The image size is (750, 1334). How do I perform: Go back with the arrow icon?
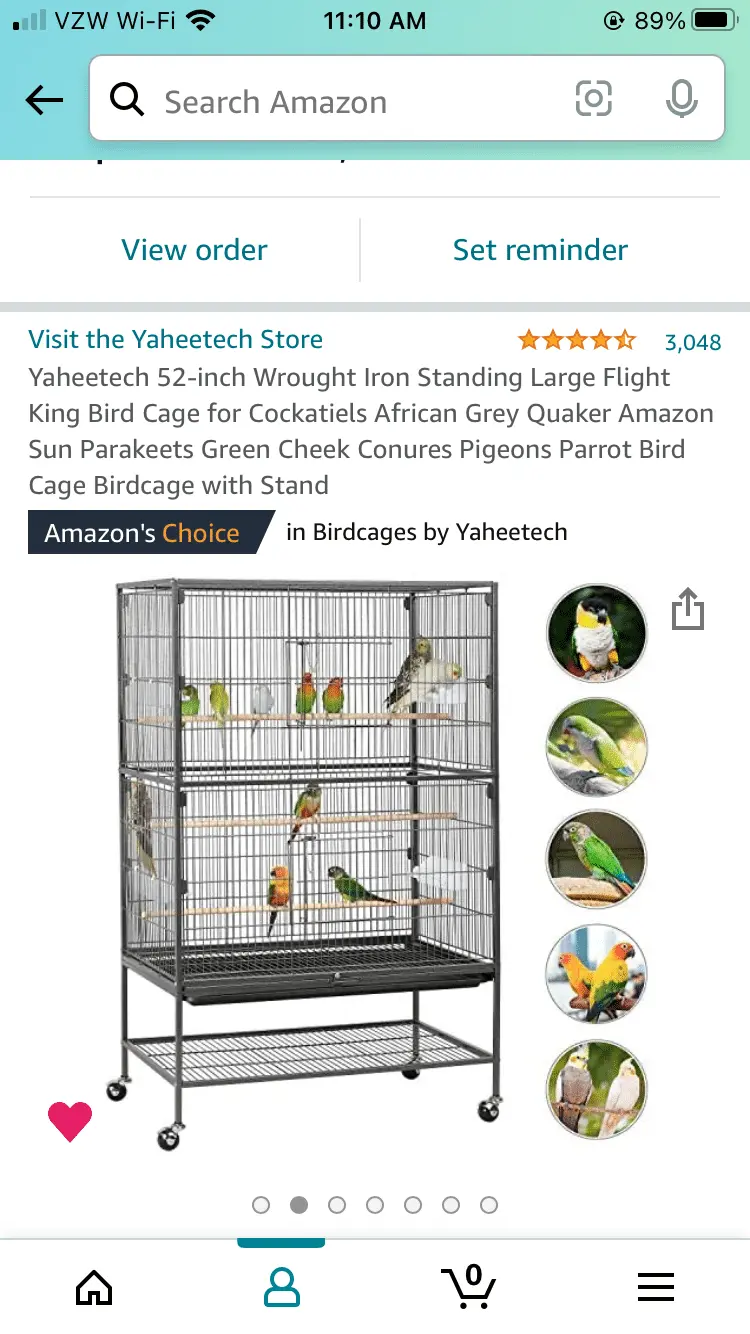pos(44,100)
